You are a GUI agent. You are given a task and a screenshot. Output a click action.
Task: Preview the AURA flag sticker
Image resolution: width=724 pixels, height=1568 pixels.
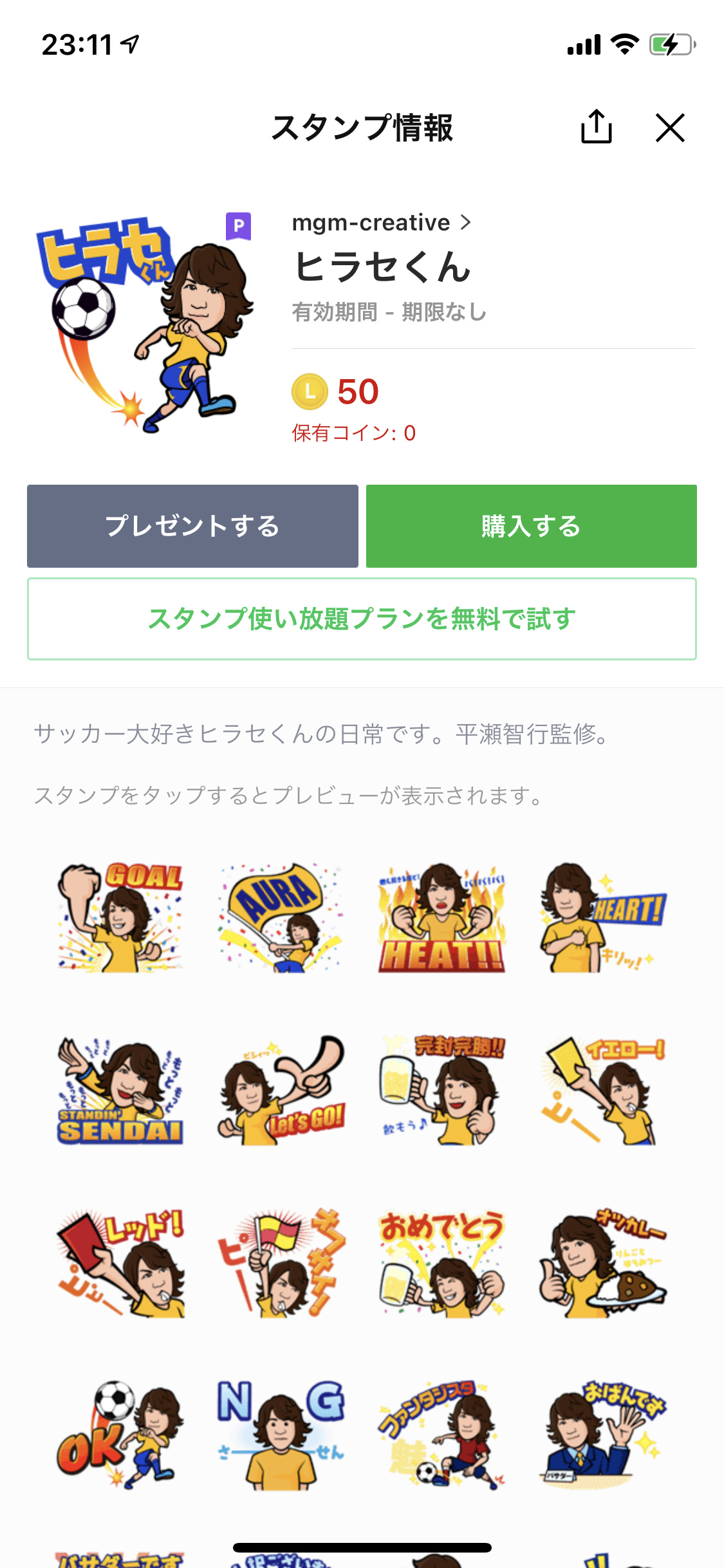281,917
